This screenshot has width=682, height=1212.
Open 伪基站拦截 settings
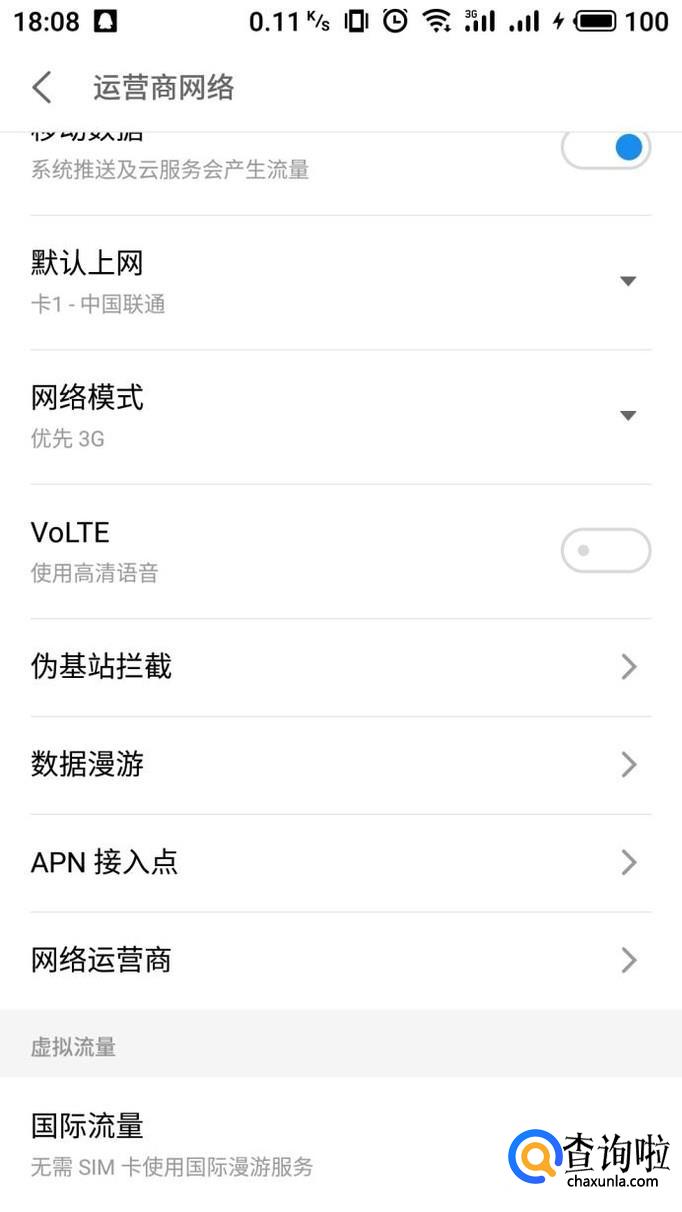tap(340, 667)
